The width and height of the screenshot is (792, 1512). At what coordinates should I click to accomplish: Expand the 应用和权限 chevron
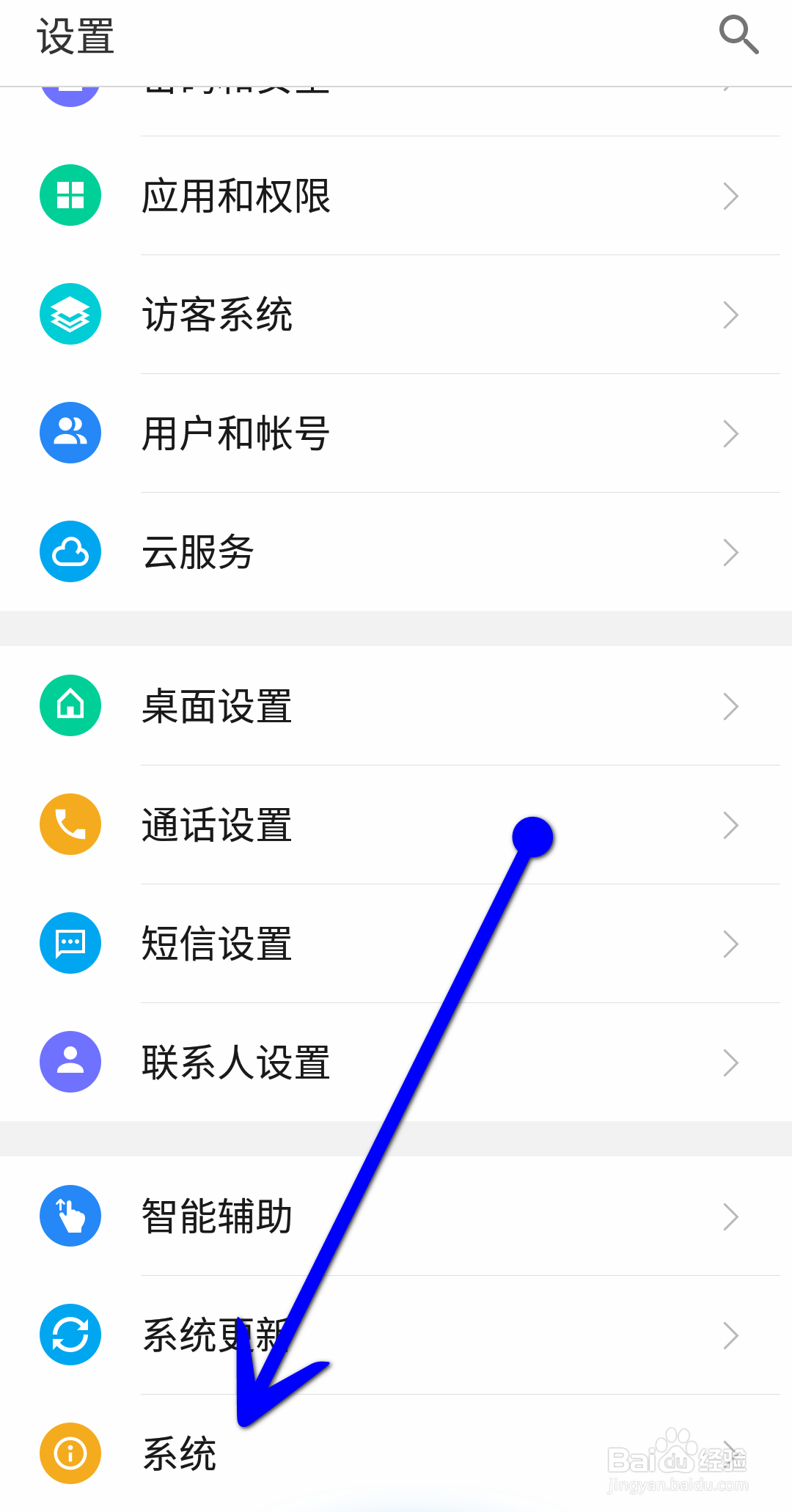tap(730, 195)
